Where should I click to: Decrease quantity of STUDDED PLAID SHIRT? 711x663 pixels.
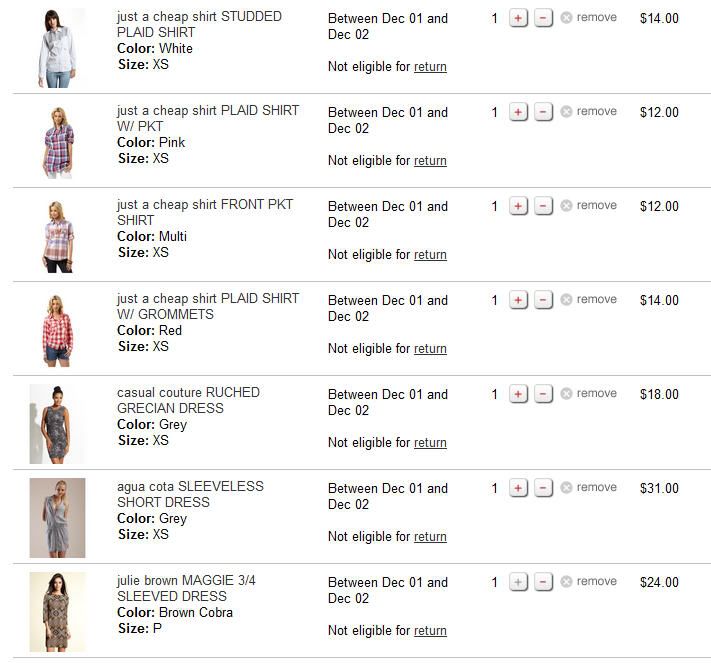click(543, 18)
